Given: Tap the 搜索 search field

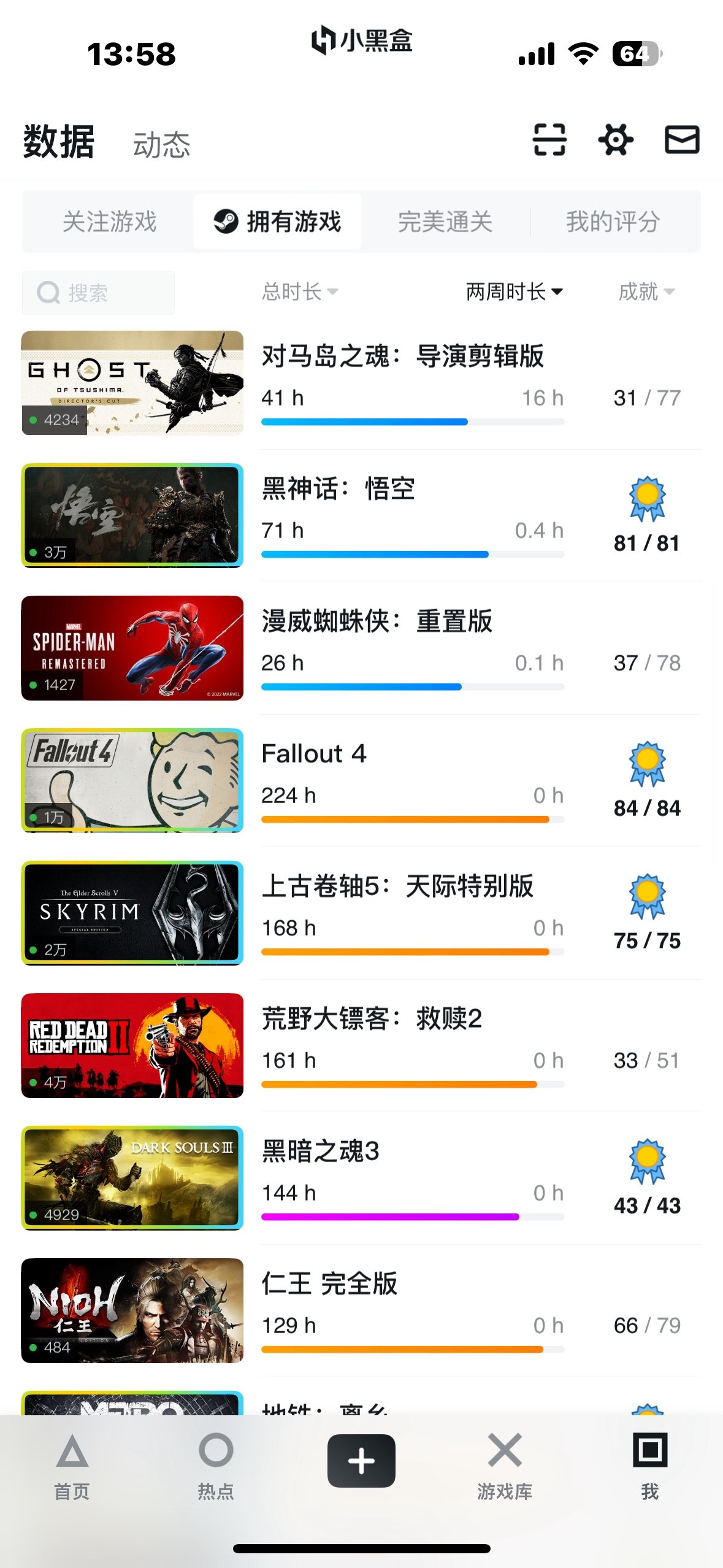Looking at the screenshot, I should pos(98,293).
